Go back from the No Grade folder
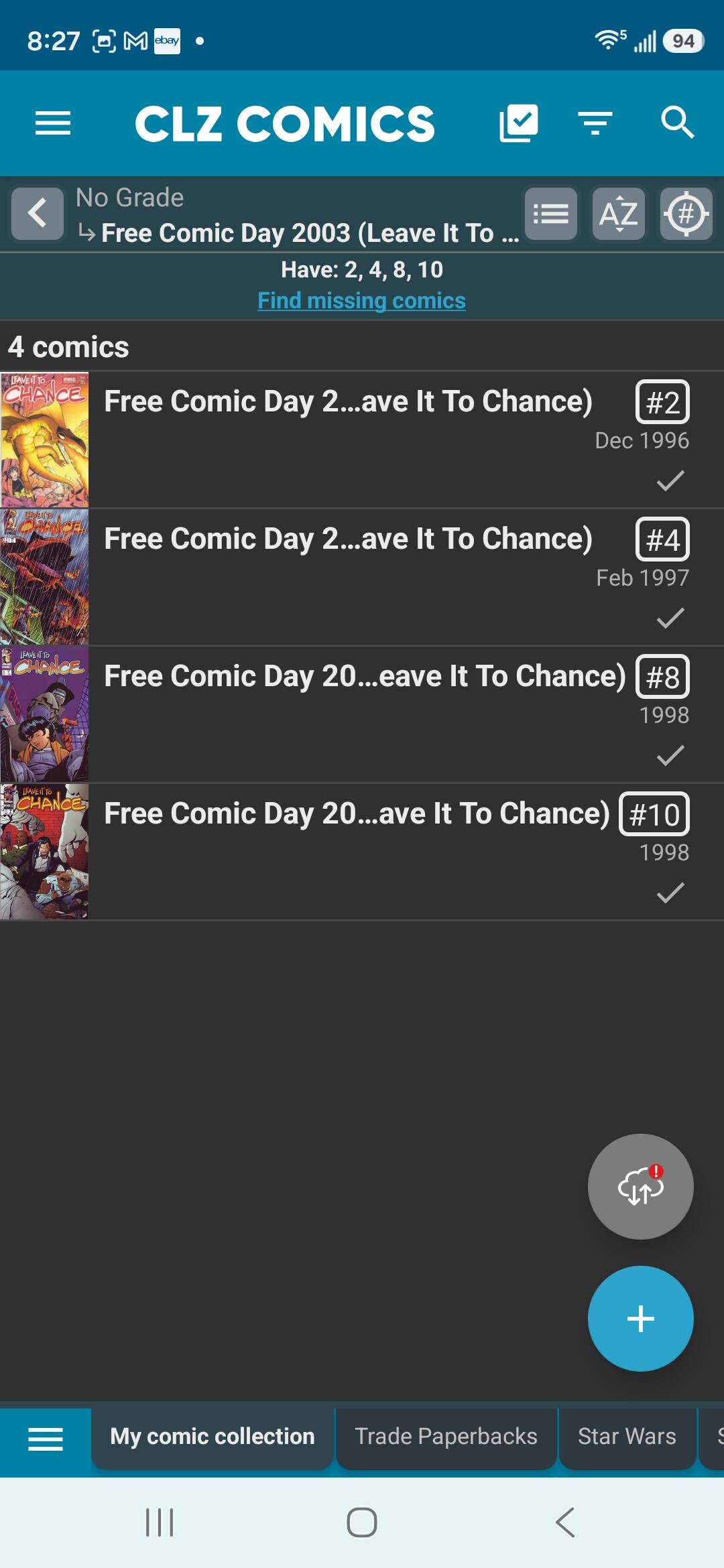 (x=38, y=214)
